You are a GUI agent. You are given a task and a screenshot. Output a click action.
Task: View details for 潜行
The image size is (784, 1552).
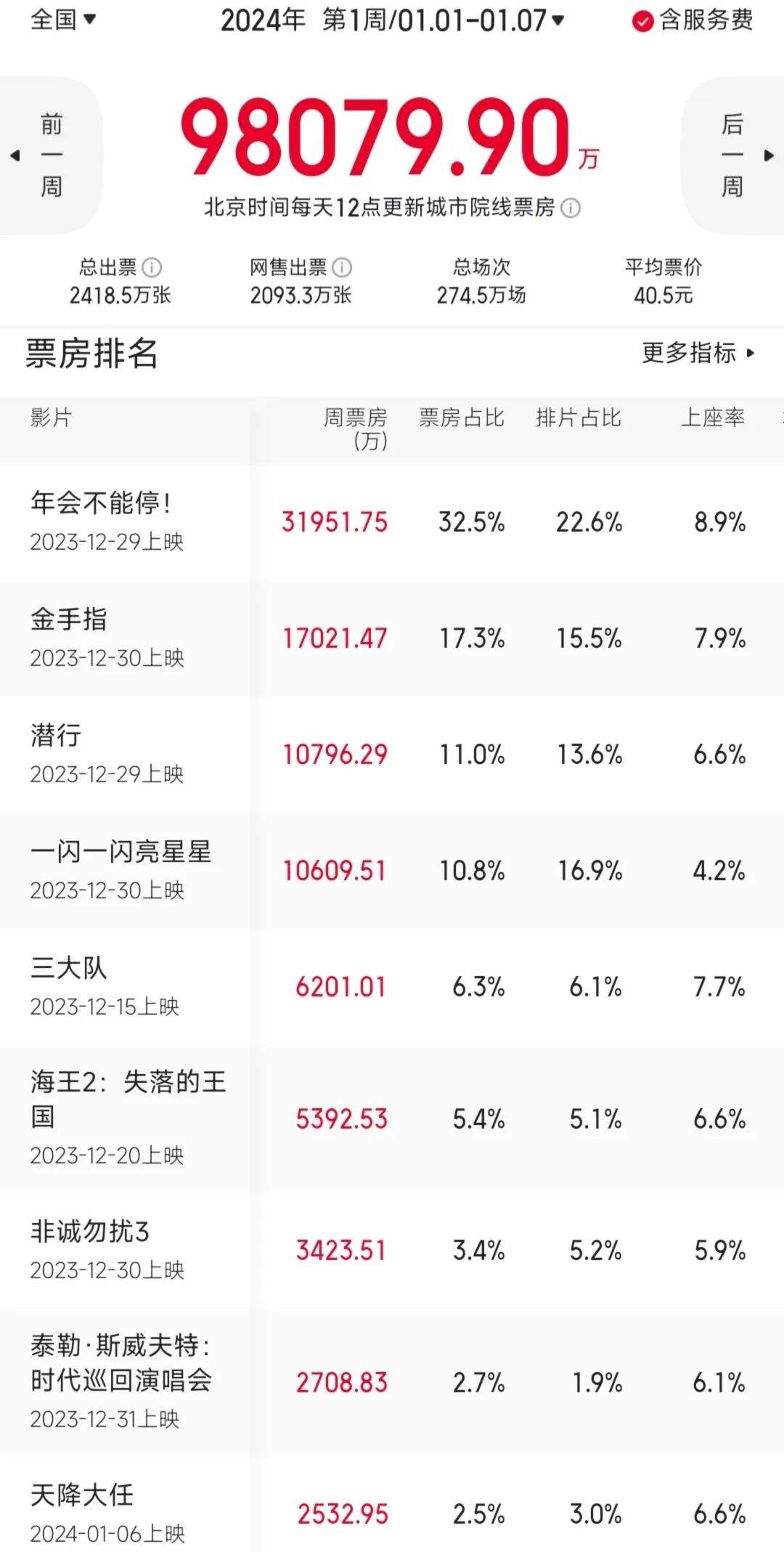click(56, 736)
